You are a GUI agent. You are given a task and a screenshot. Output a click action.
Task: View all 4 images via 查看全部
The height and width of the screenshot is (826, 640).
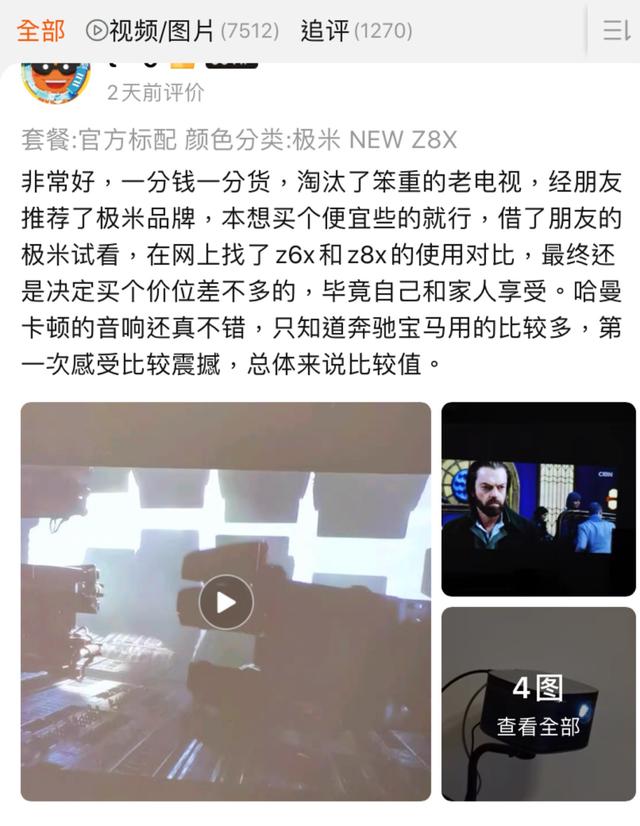click(538, 706)
